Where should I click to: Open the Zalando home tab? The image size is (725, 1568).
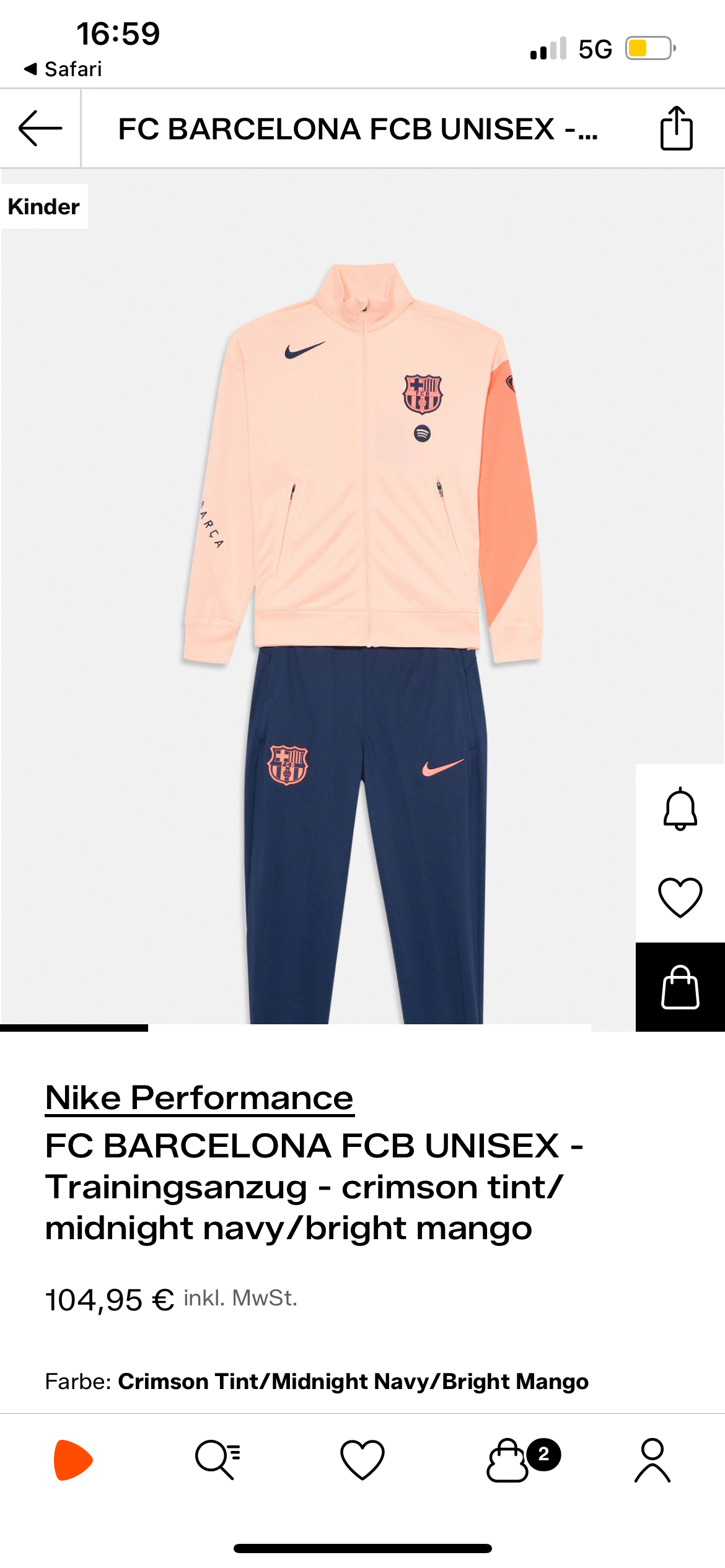pos(73,1460)
